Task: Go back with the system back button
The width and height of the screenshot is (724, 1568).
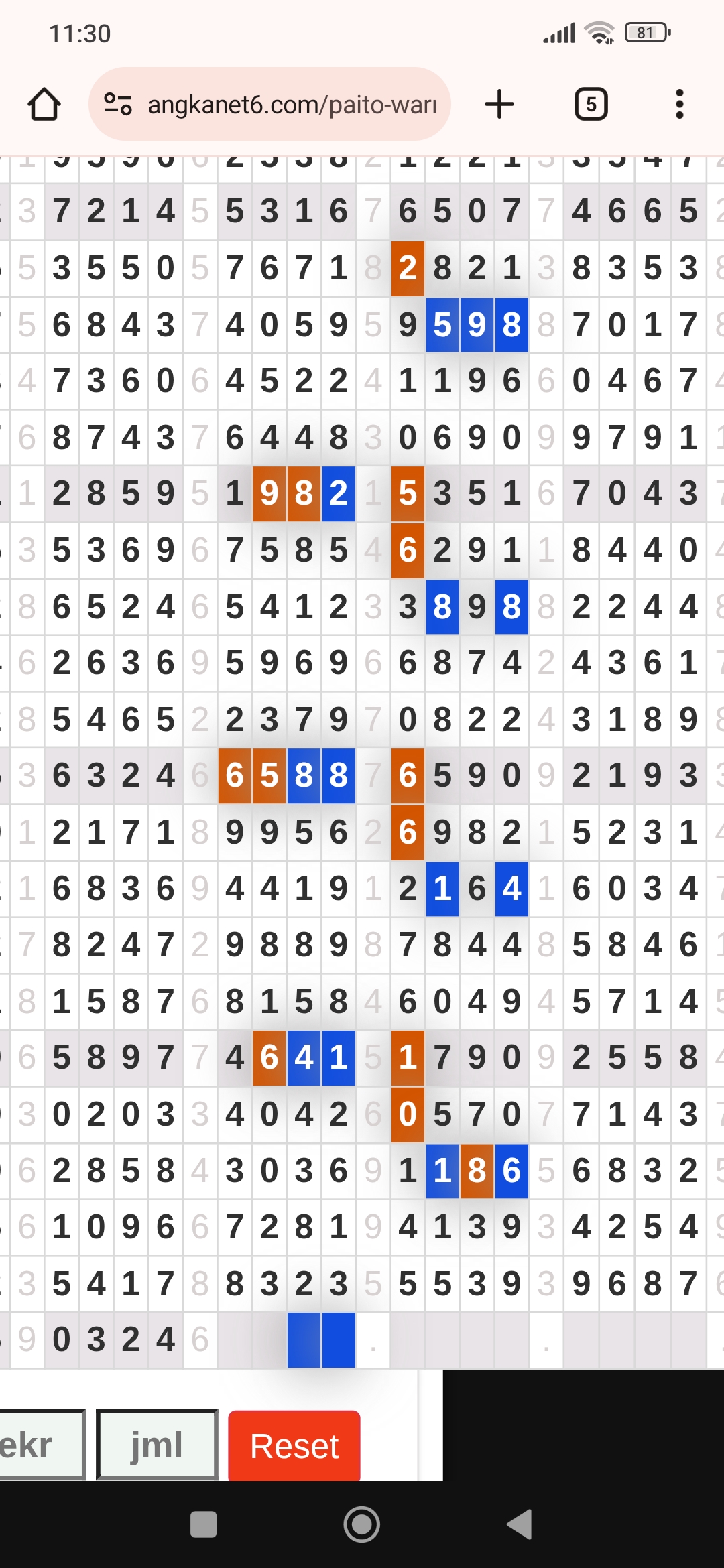Action: click(520, 1524)
